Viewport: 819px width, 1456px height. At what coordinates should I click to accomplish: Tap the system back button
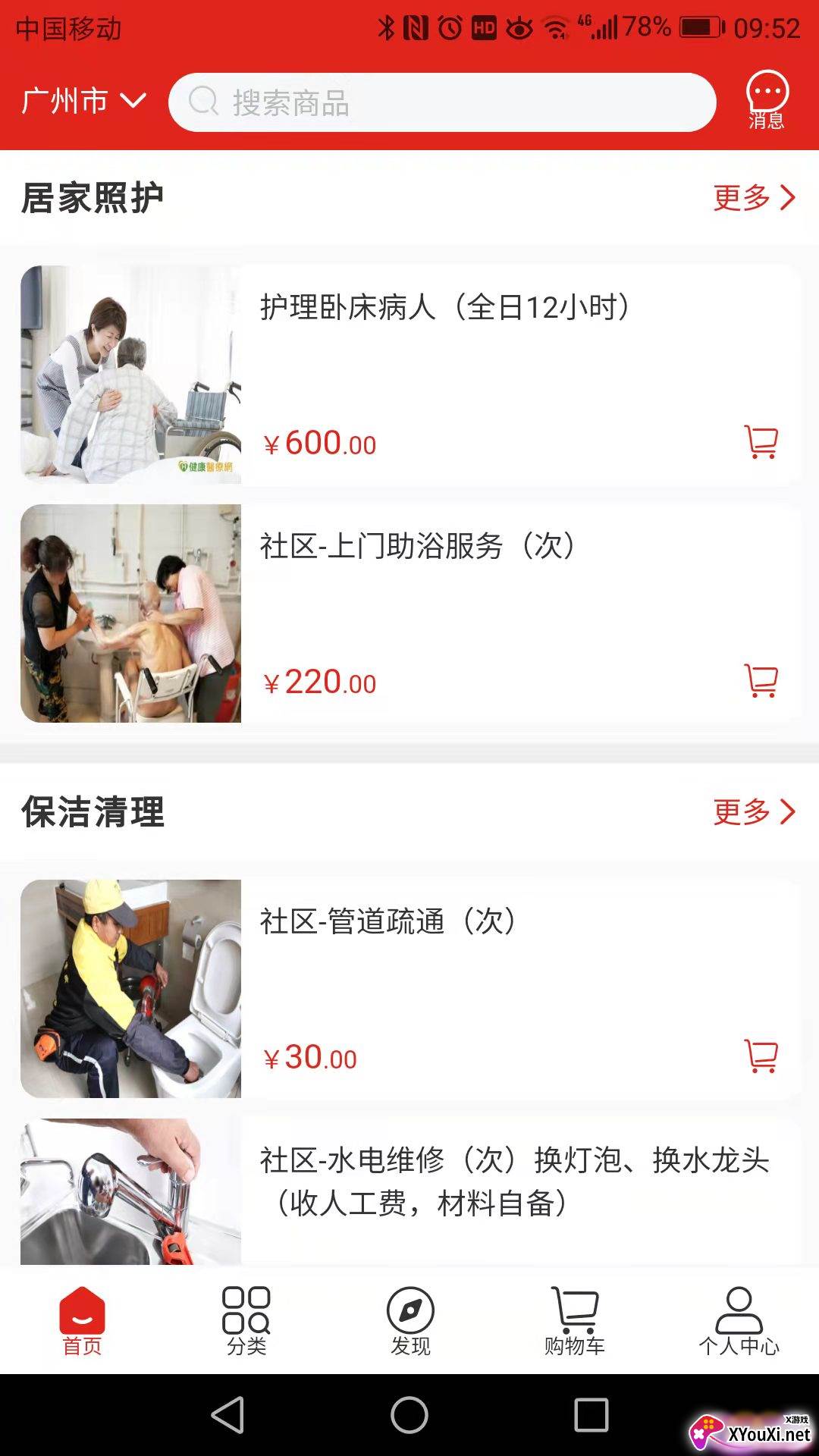[x=227, y=1415]
